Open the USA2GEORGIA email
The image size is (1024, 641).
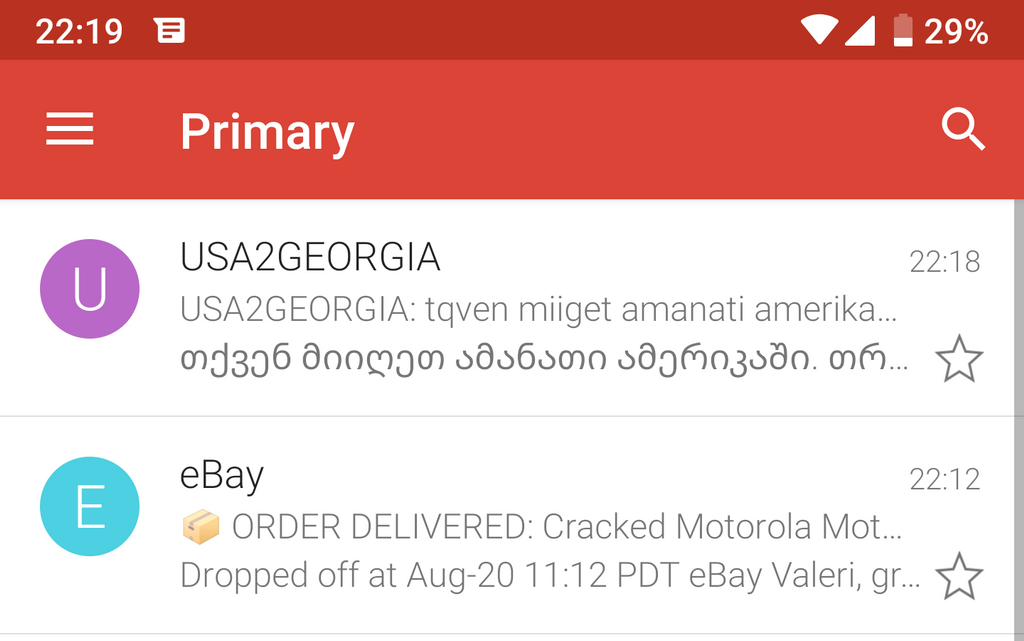pyautogui.click(x=540, y=308)
